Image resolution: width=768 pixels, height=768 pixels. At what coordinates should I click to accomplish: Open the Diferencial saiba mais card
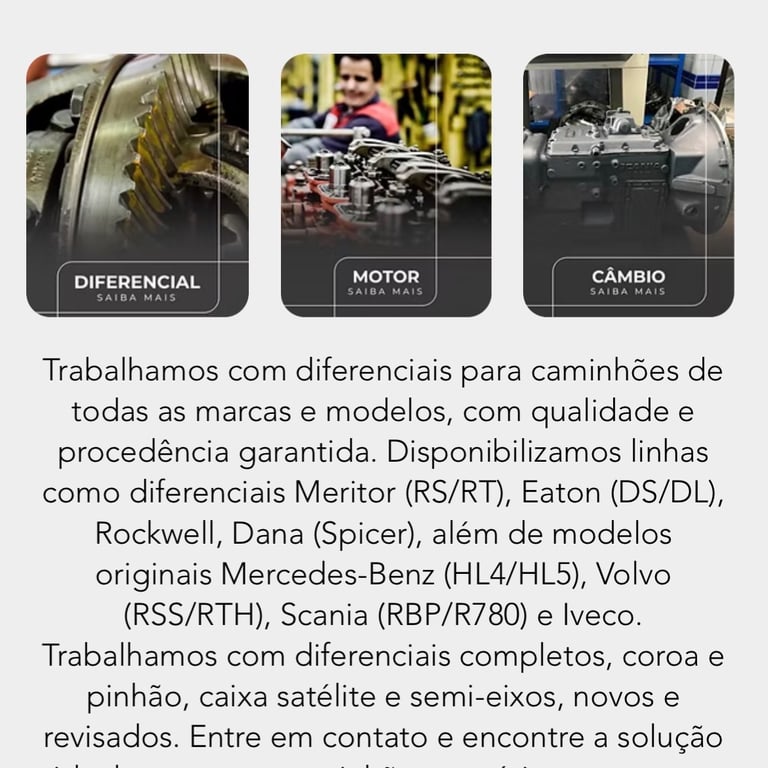(137, 185)
